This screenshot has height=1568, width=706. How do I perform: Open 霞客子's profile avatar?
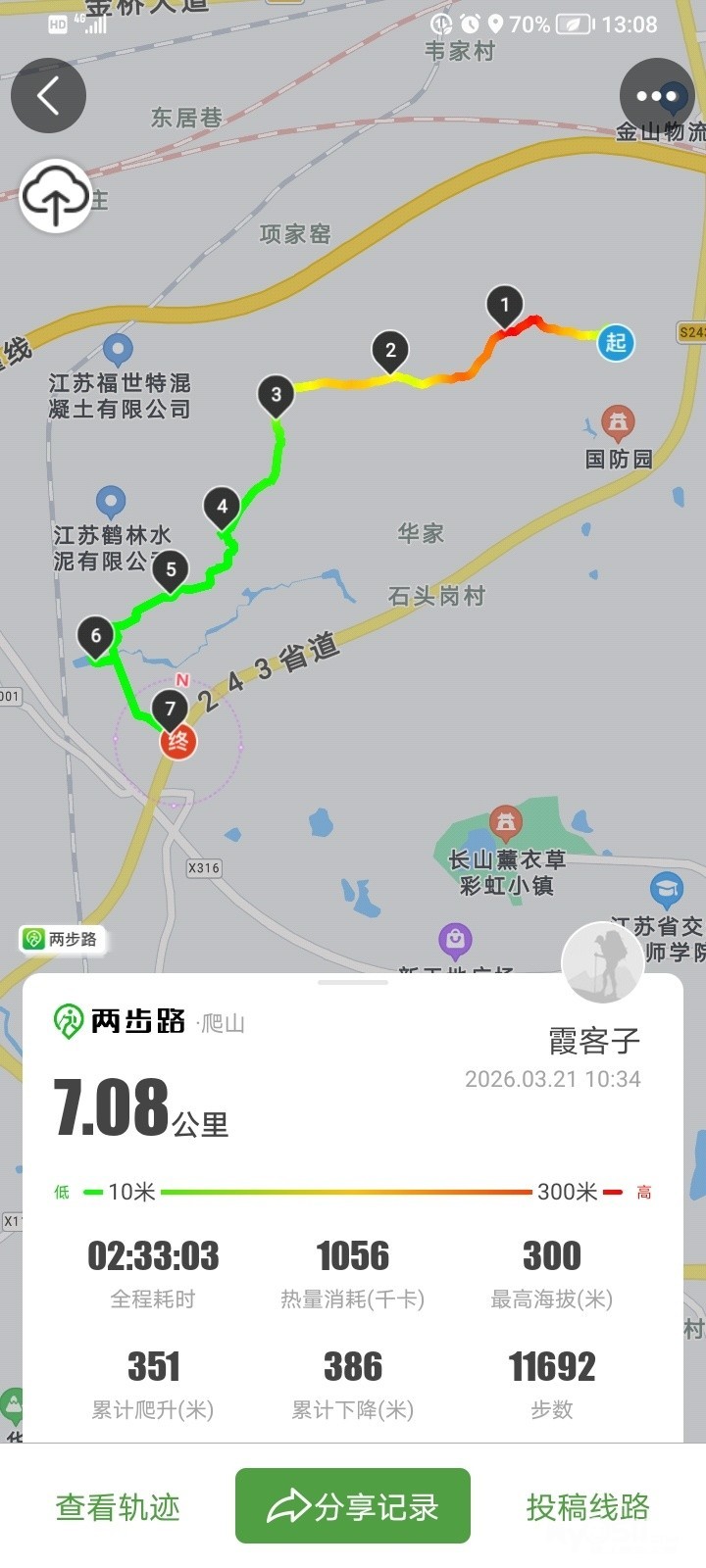click(602, 962)
